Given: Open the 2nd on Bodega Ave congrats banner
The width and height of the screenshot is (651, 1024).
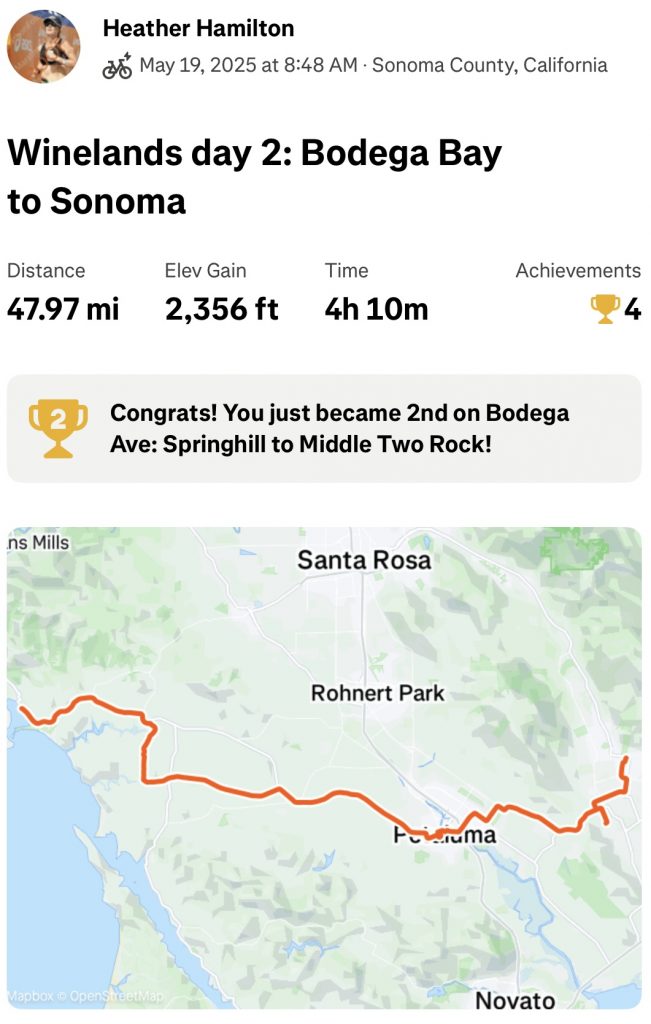Looking at the screenshot, I should 324,428.
